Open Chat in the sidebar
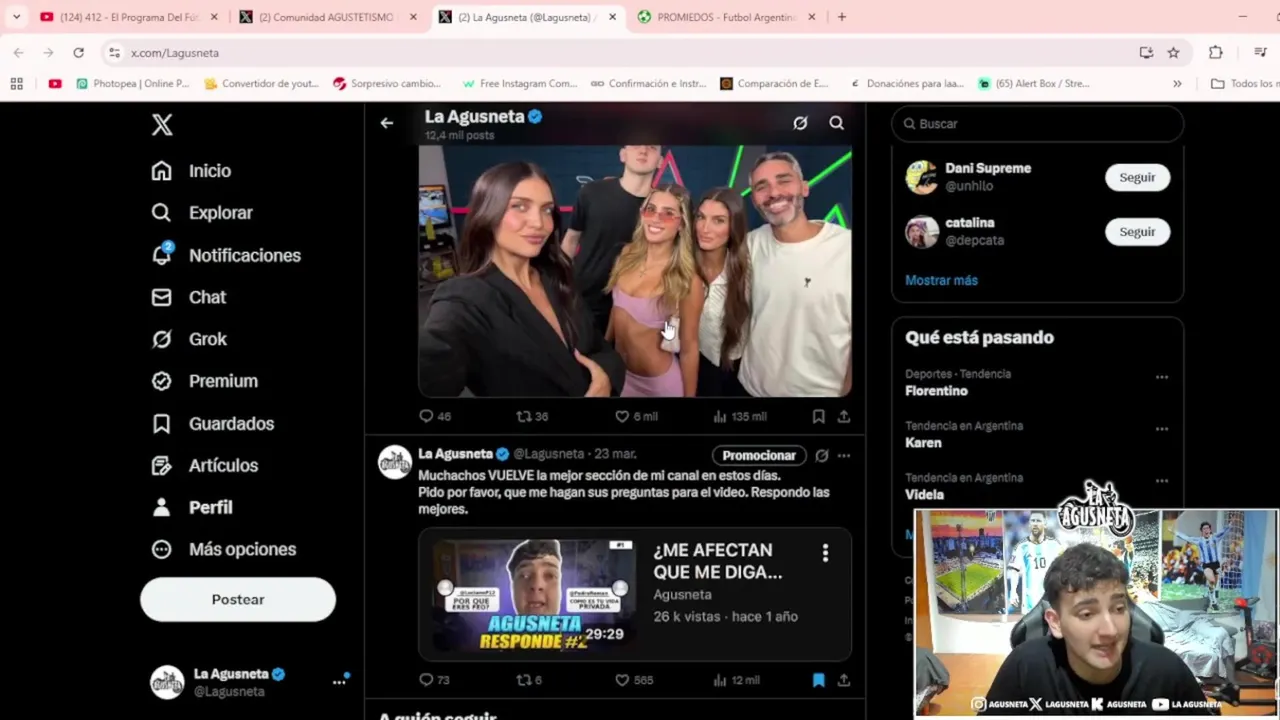Viewport: 1280px width, 720px height. pos(207,297)
